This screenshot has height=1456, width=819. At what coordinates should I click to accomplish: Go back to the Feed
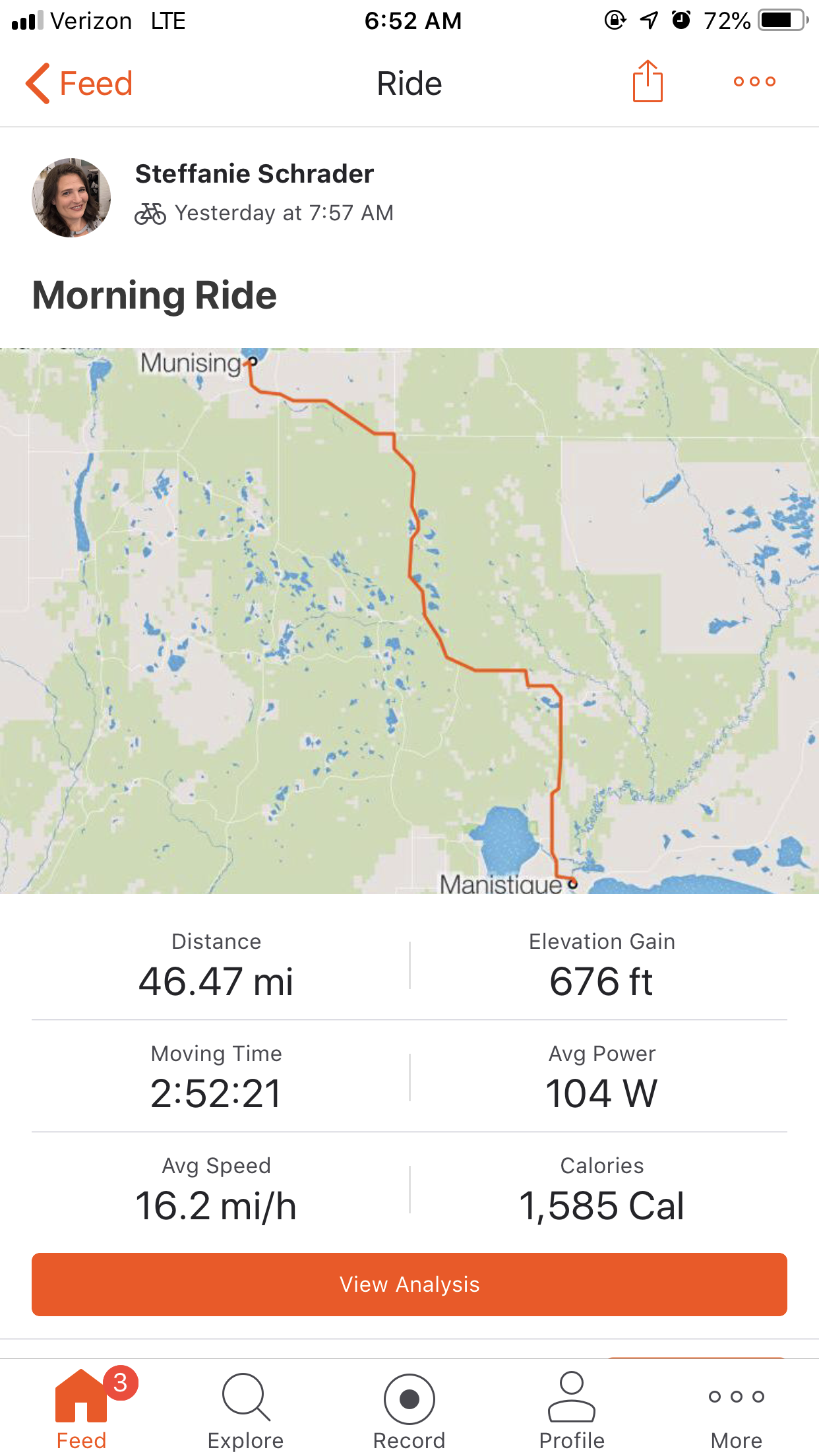[x=79, y=84]
